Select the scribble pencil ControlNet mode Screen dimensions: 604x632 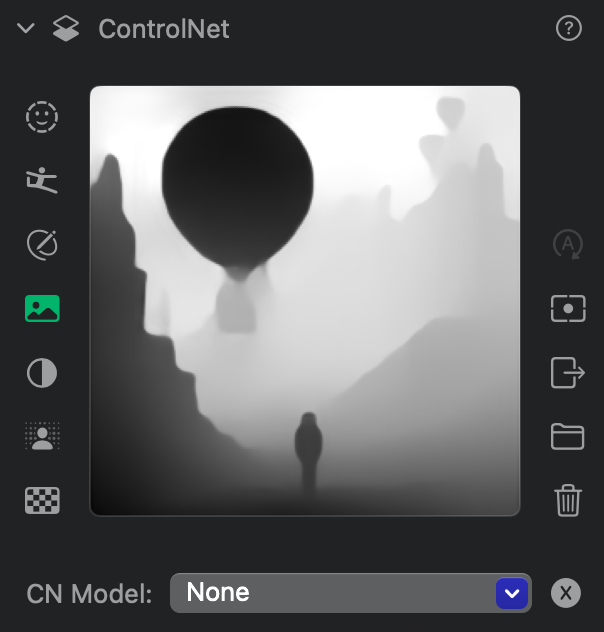pos(42,244)
